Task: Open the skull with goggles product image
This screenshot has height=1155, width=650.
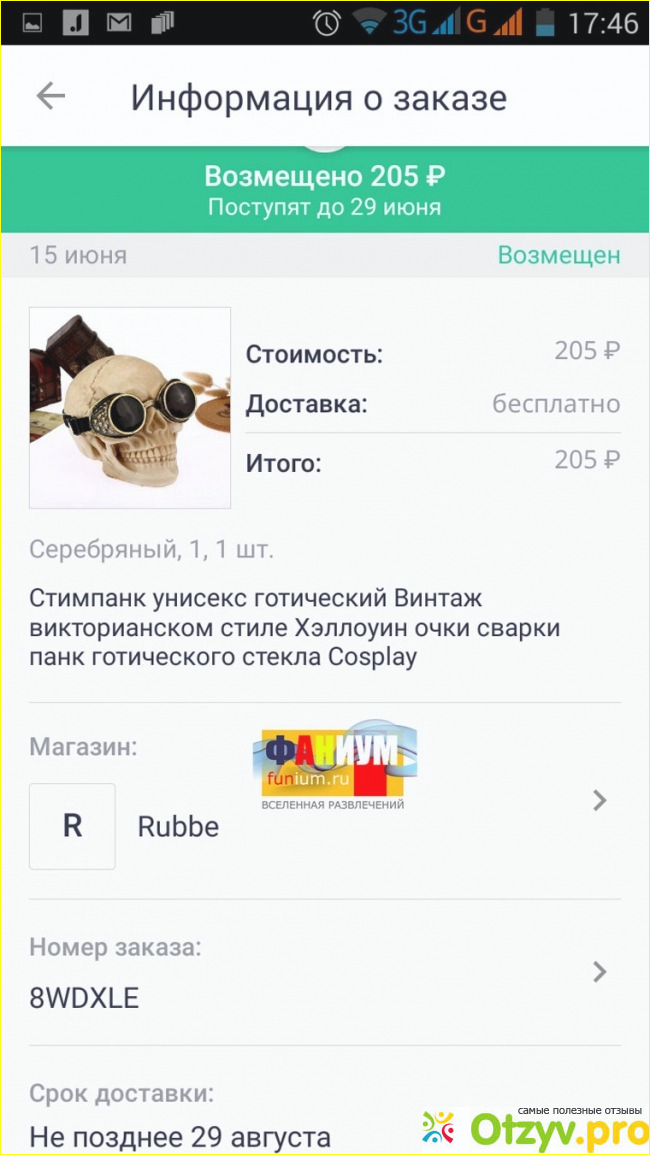Action: 130,408
